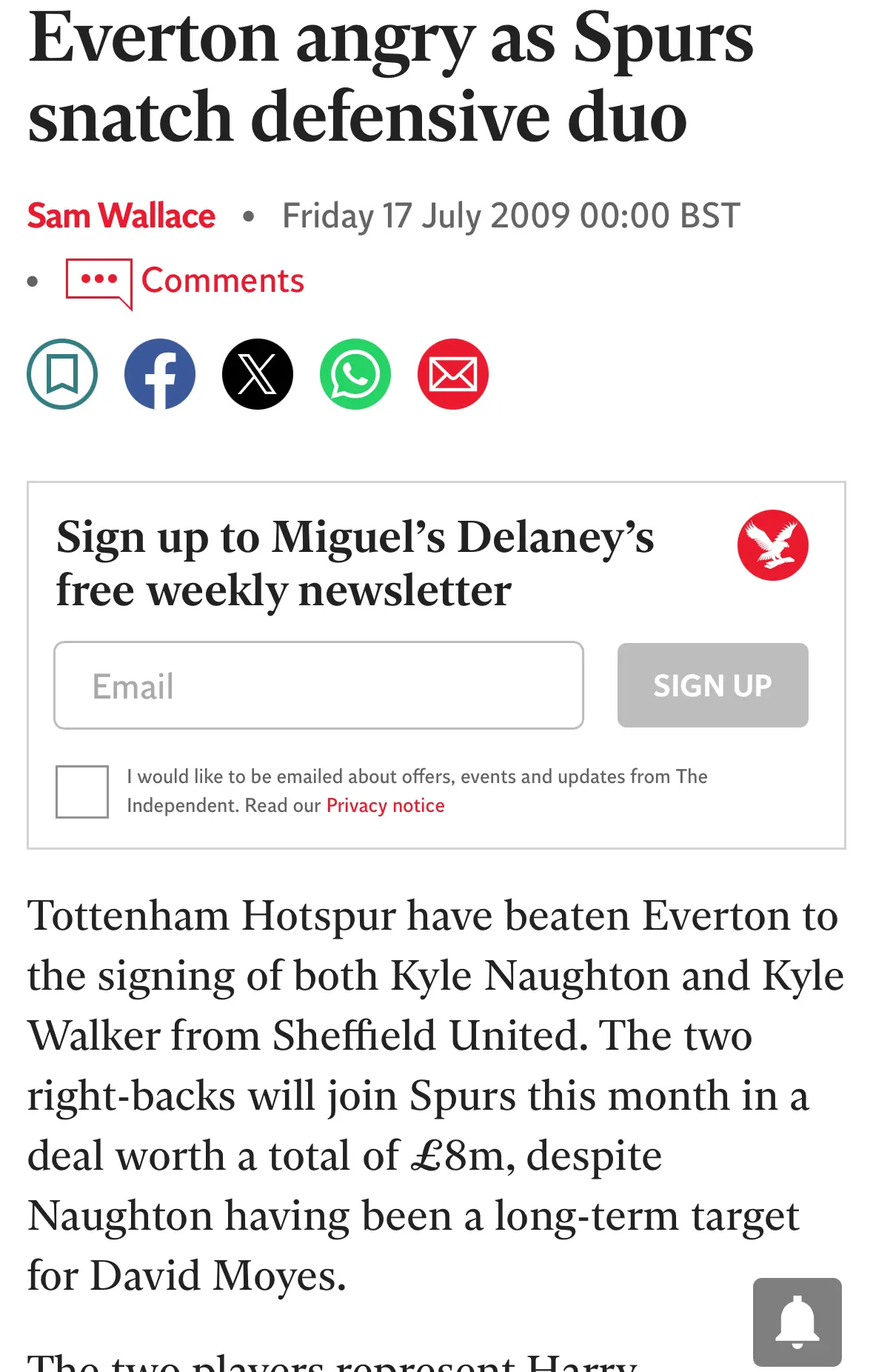Share article on Facebook
This screenshot has width=873, height=1372.
coord(160,374)
